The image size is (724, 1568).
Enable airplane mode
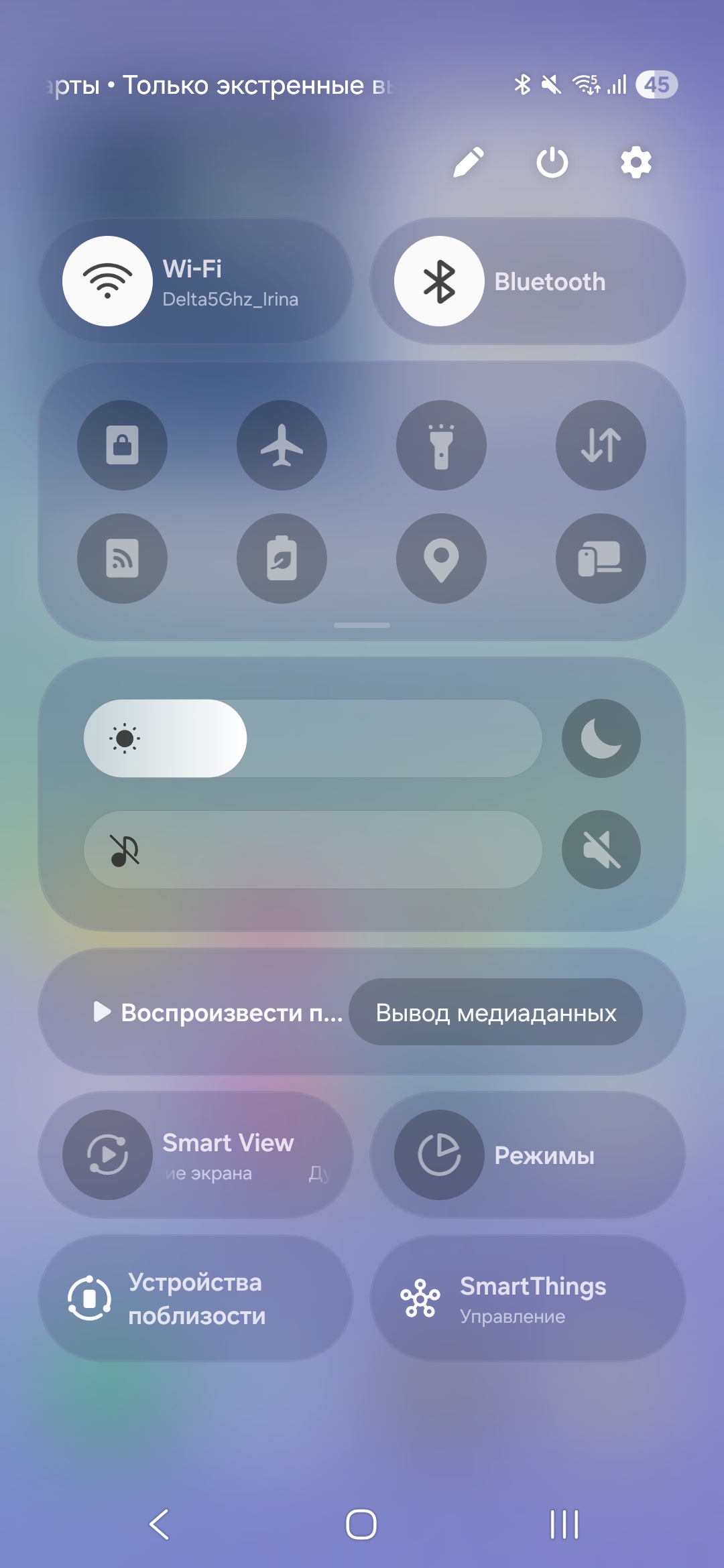pos(282,445)
